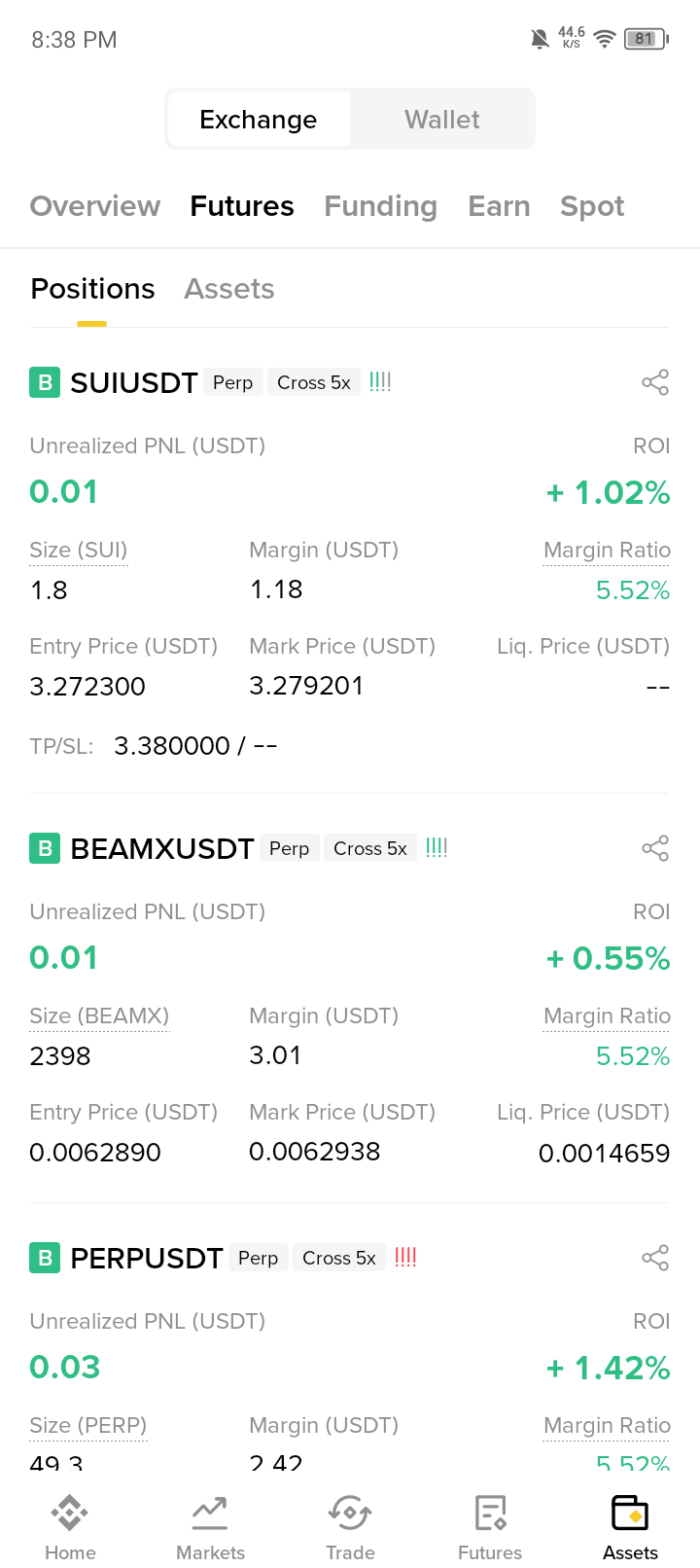Share the PERPUSDT position
The image size is (700, 1568).
click(x=655, y=1258)
